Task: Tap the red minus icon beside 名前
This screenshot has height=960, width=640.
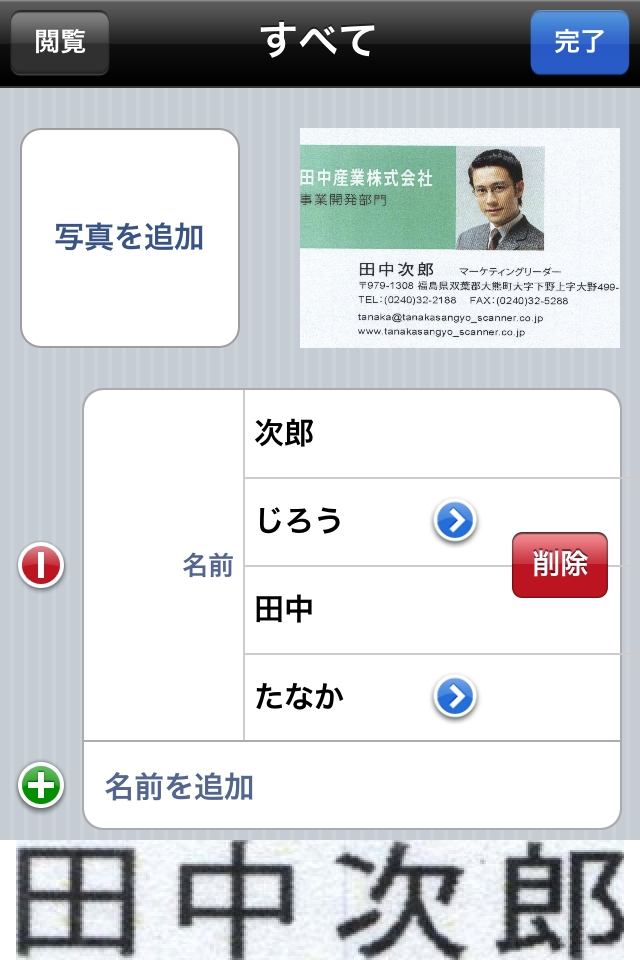Action: coord(41,566)
